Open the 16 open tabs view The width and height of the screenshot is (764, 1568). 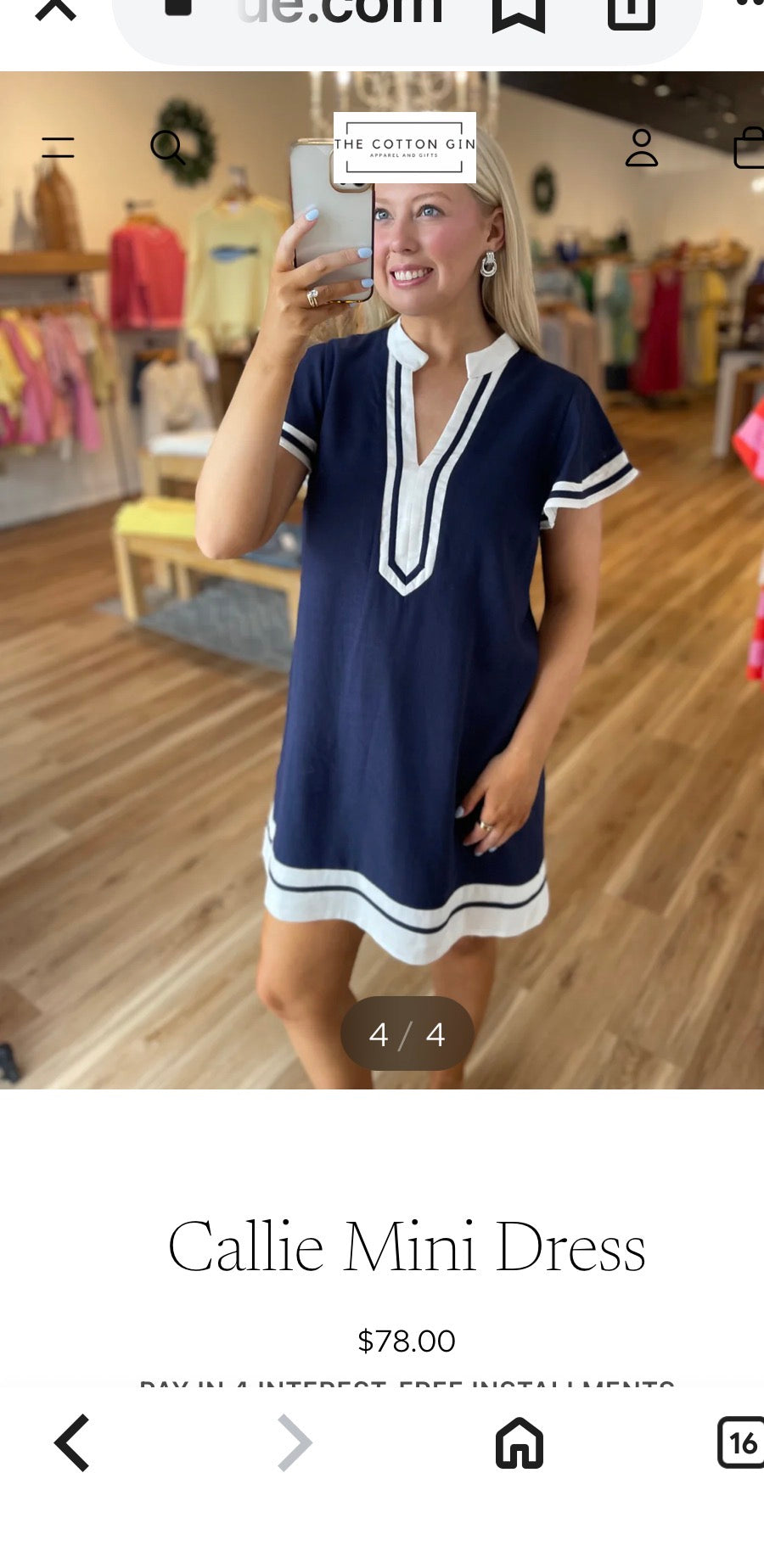[x=740, y=1442]
